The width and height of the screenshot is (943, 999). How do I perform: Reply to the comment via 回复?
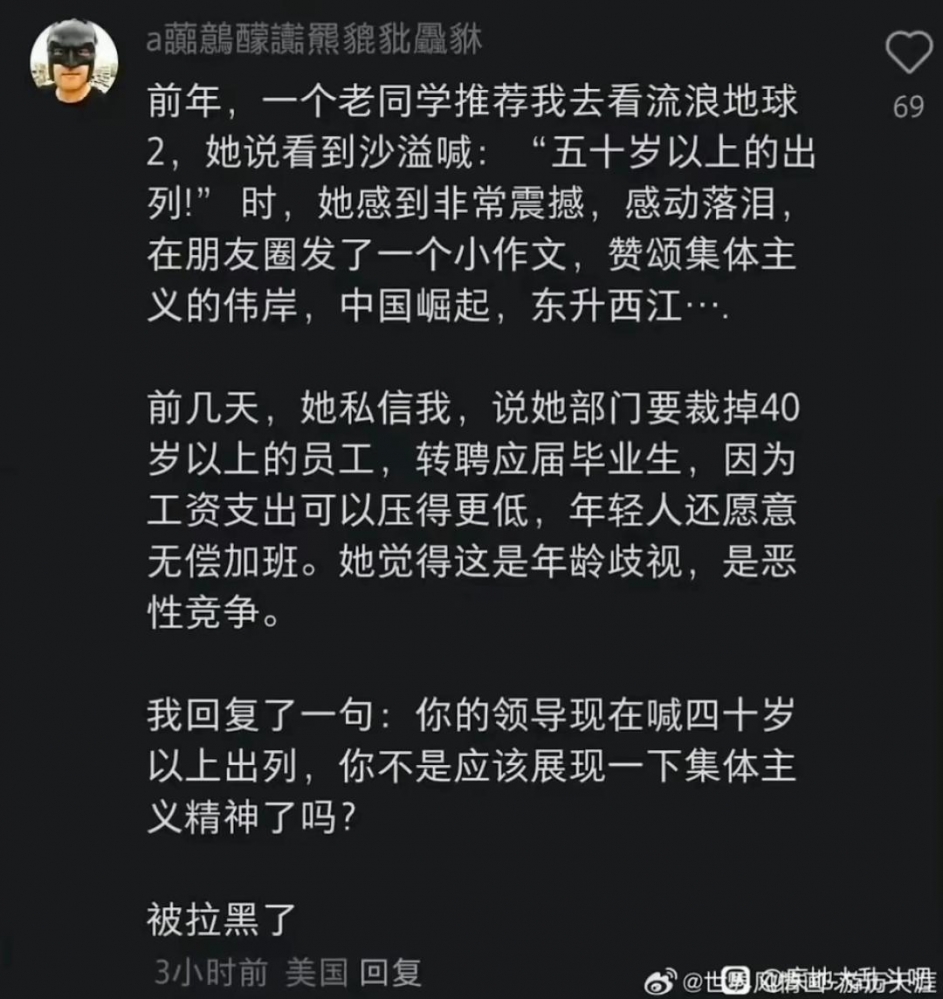[390, 971]
